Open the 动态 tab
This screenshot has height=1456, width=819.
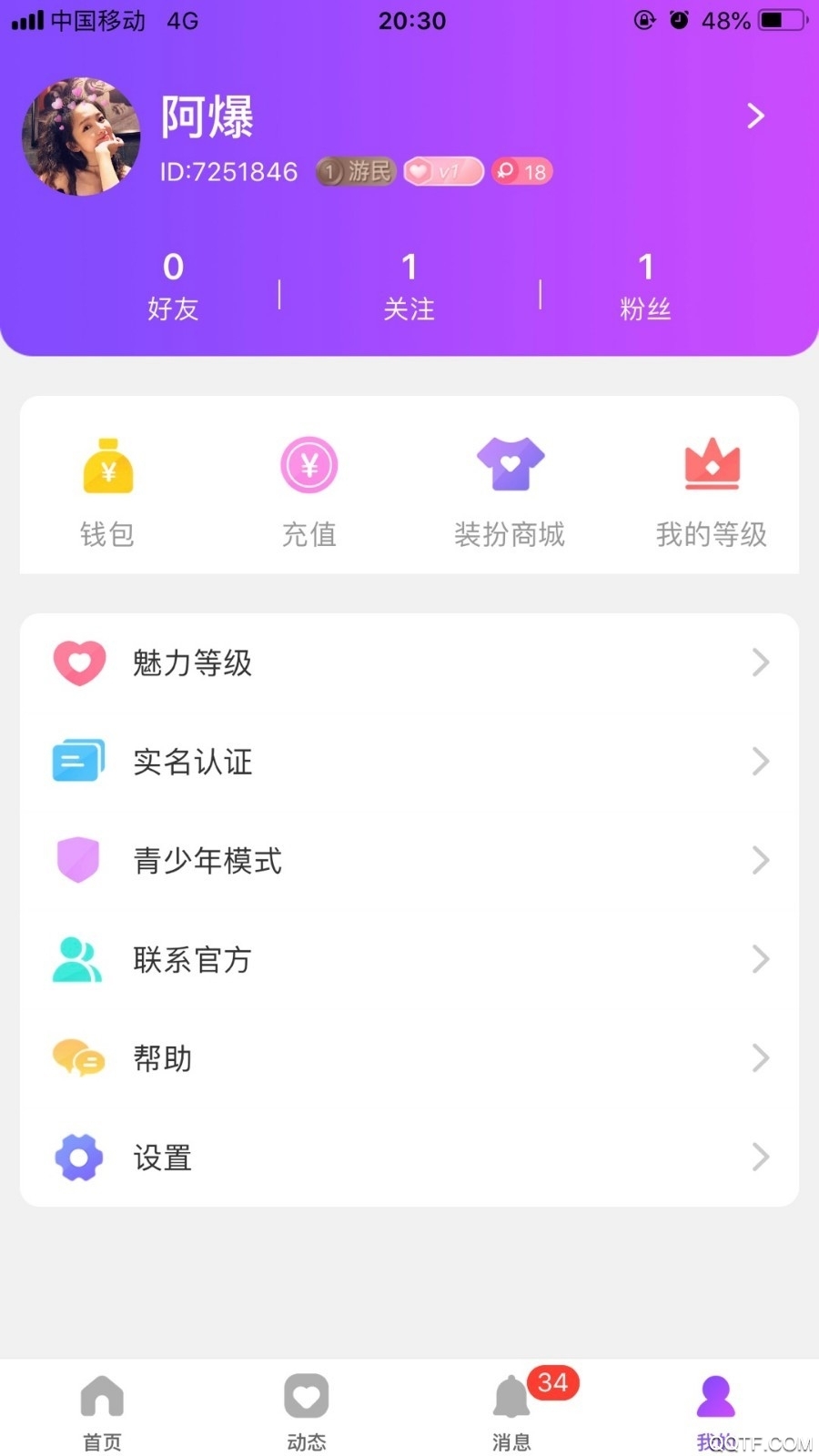click(x=307, y=1406)
